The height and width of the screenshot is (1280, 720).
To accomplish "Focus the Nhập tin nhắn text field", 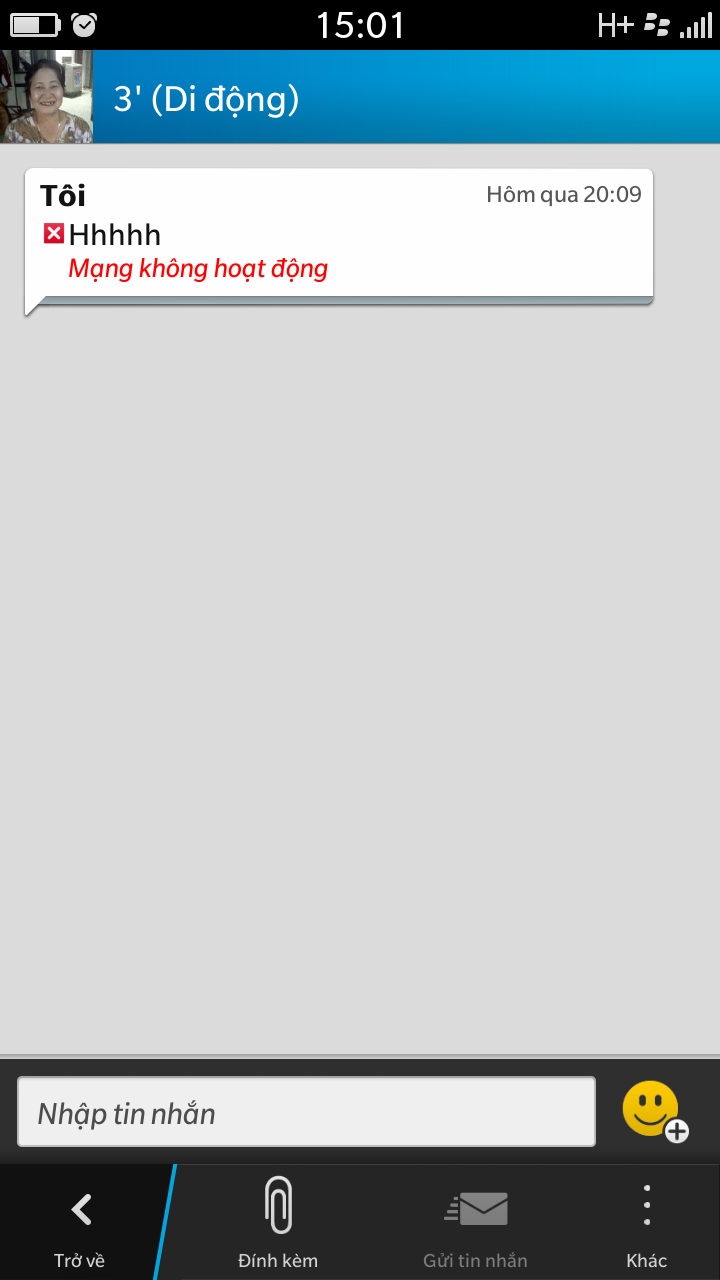I will (306, 1112).
